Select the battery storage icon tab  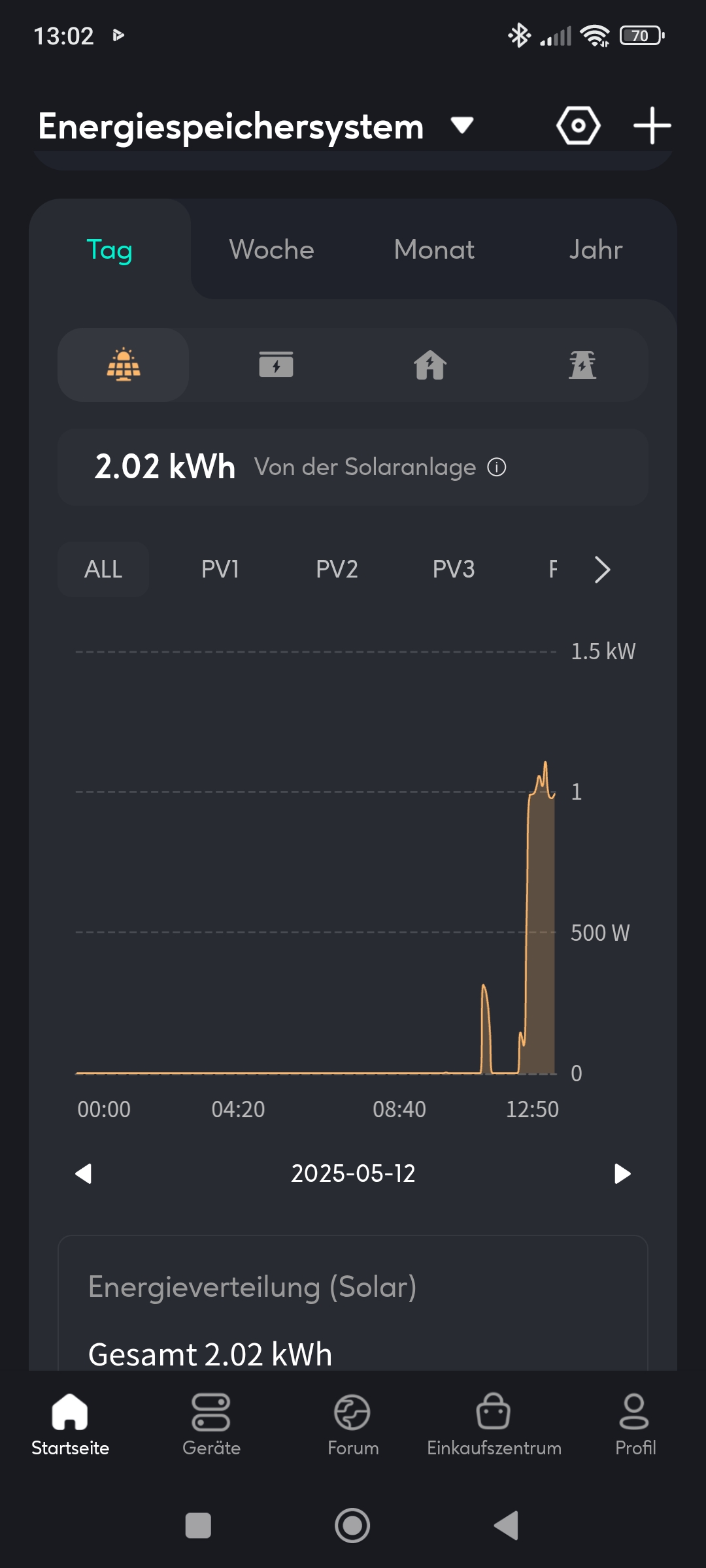tap(276, 365)
